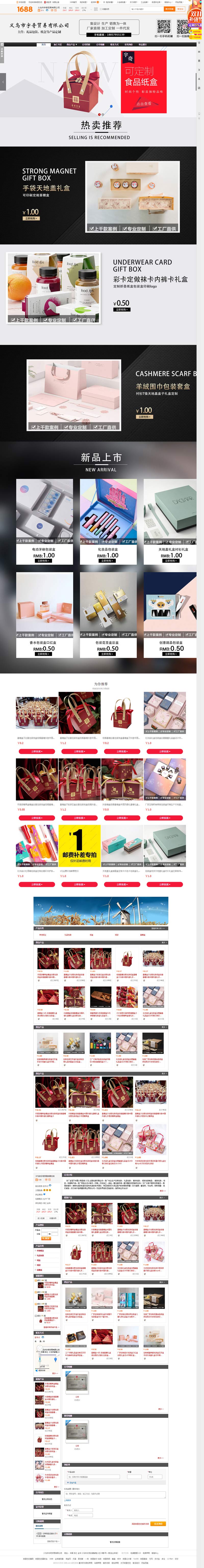This screenshot has height=1568, width=204.
Task: Open the 1688 home logo
Action: pyautogui.click(x=24, y=9)
